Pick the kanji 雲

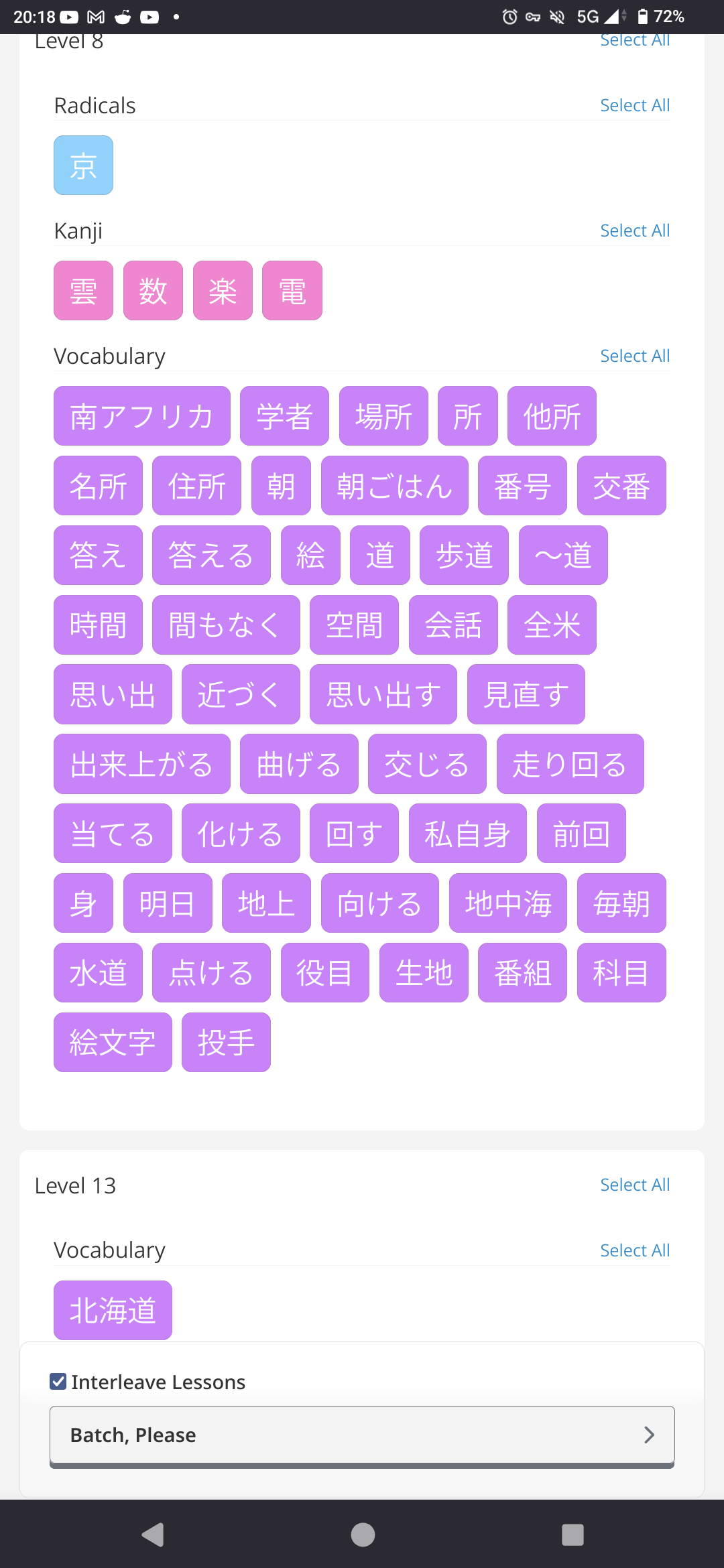(83, 291)
